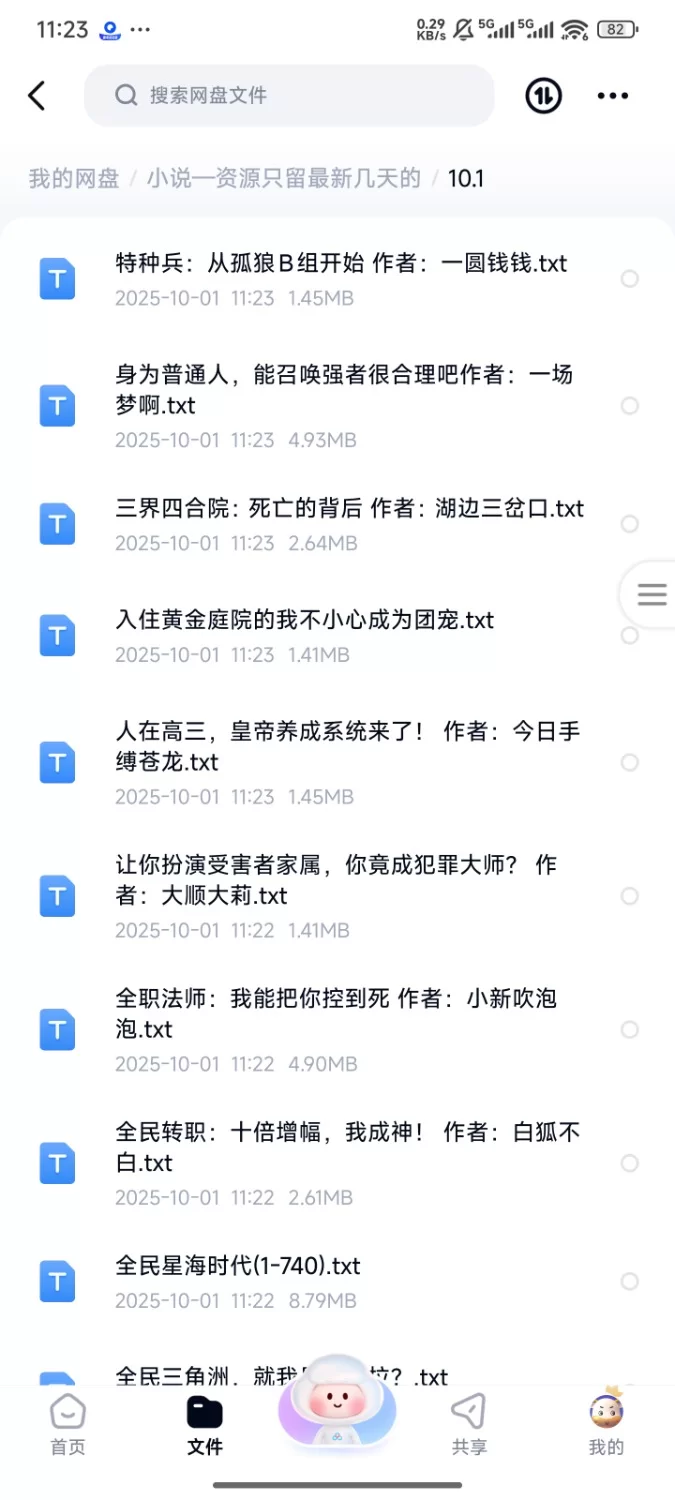Switch to the 我的 tab
675x1500 pixels.
[x=606, y=1425]
